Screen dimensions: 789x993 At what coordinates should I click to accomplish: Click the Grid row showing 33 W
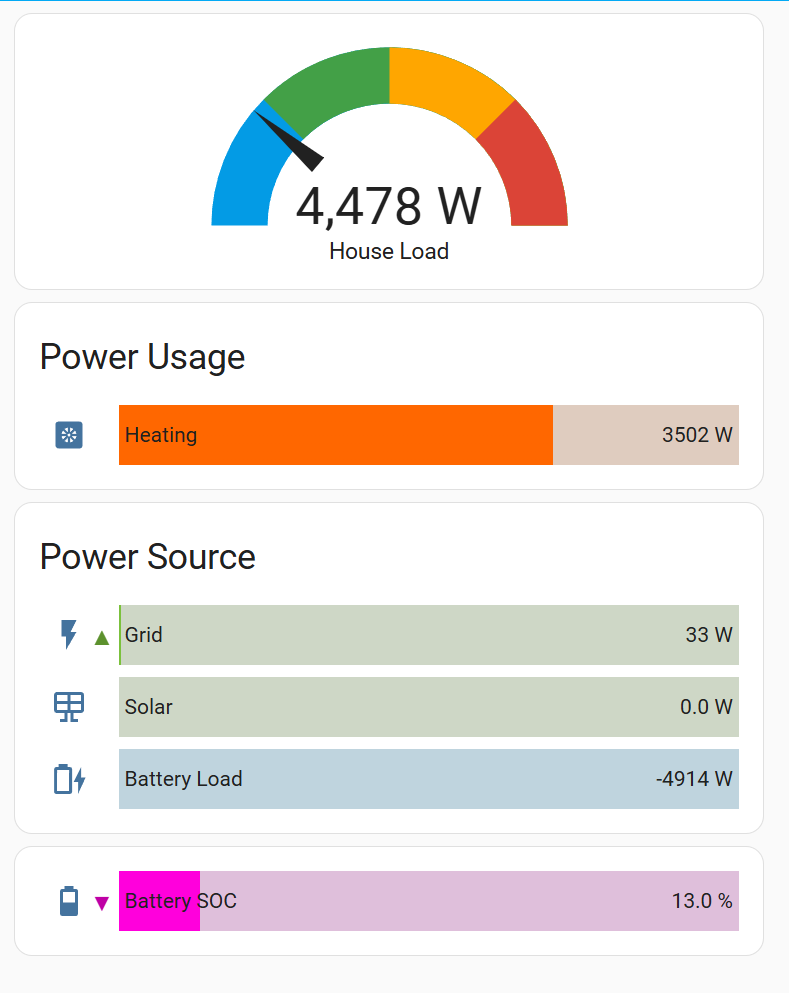coord(428,634)
